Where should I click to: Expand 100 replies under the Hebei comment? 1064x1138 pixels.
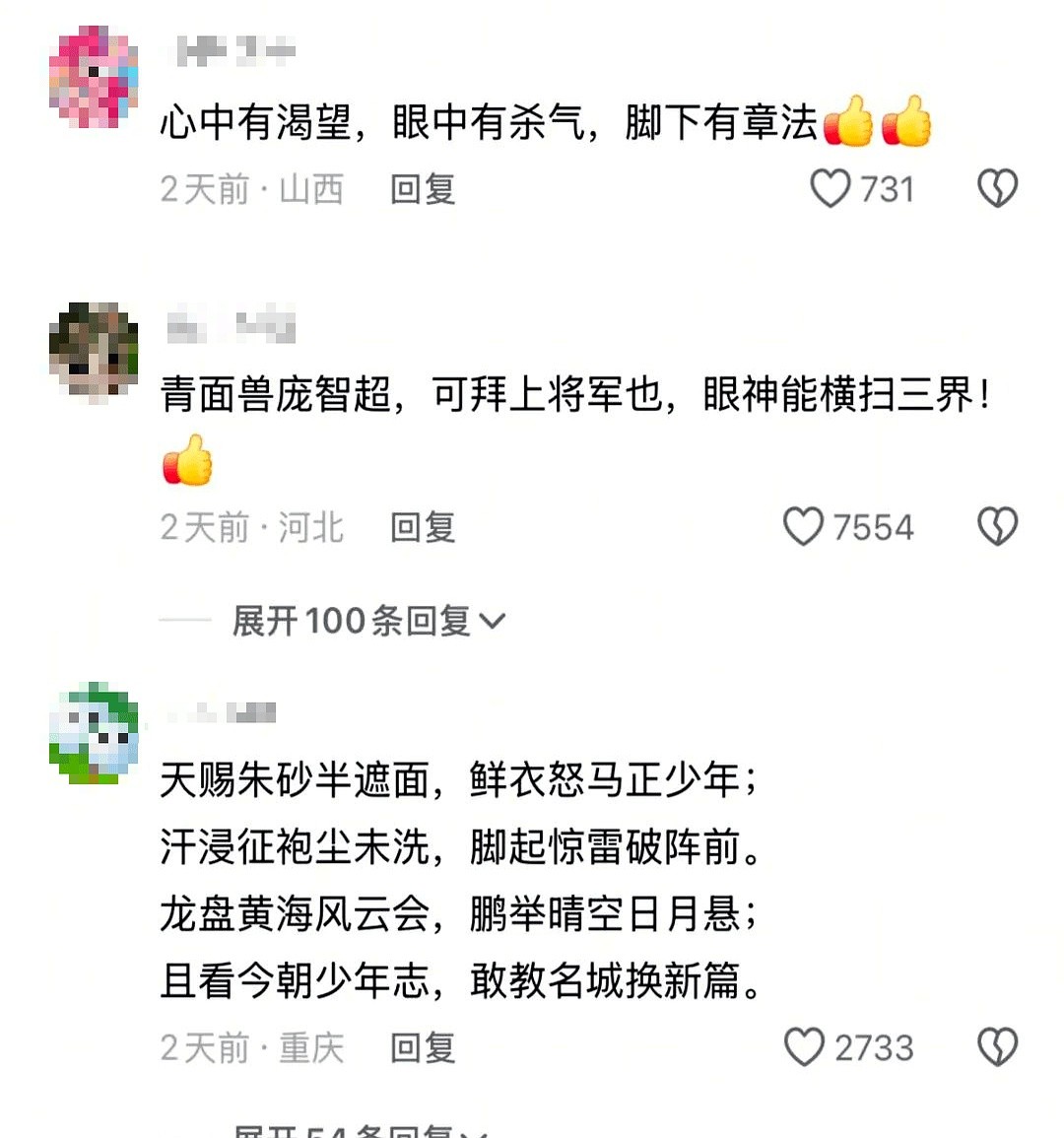coord(367,621)
